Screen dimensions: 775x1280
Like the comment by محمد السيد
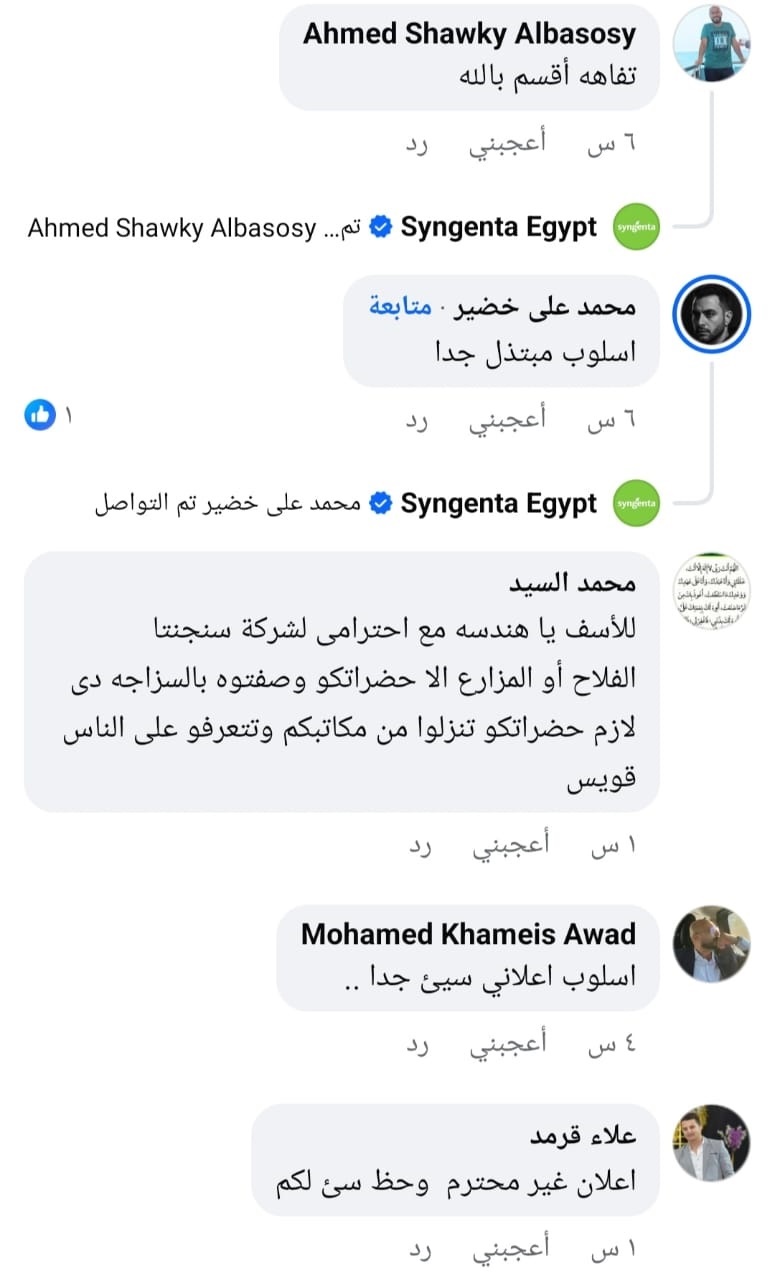tap(508, 846)
